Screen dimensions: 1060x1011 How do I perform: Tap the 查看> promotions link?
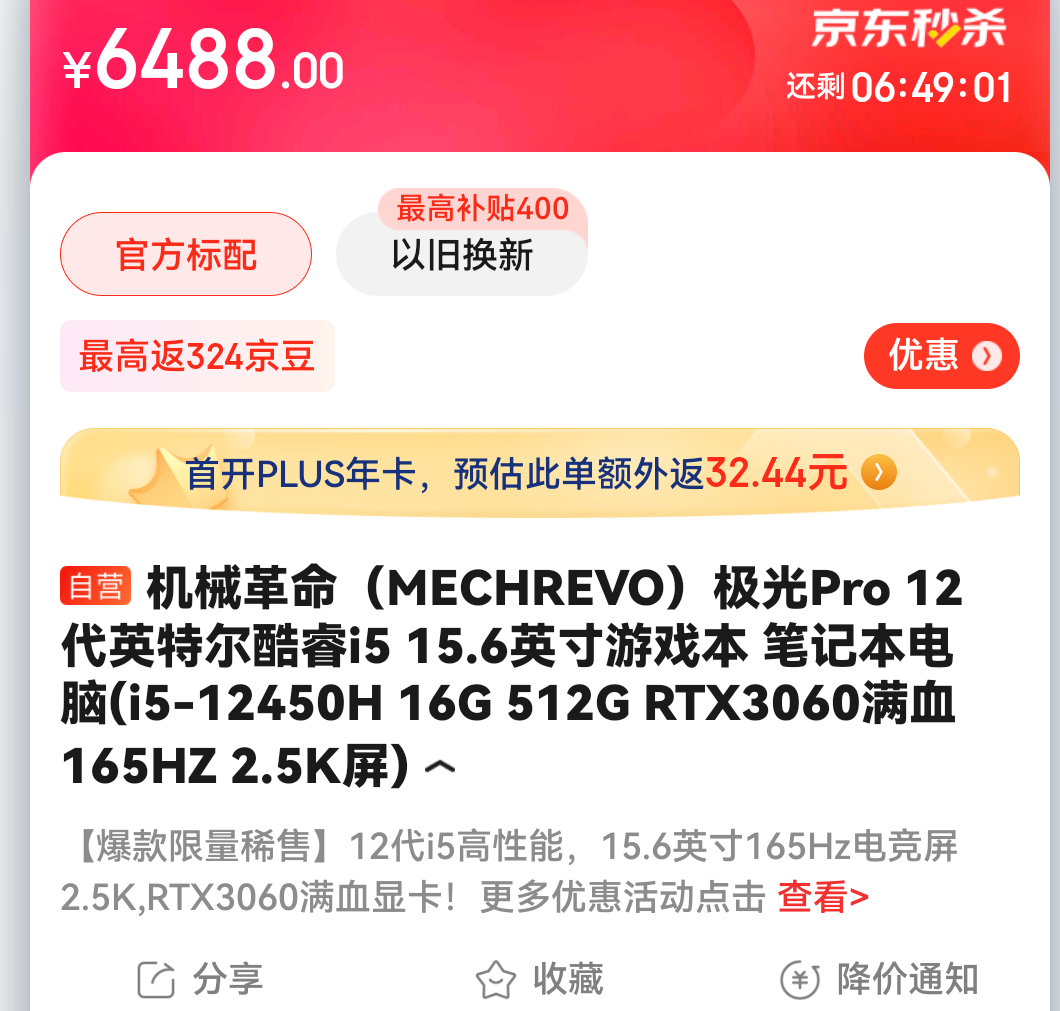click(823, 897)
